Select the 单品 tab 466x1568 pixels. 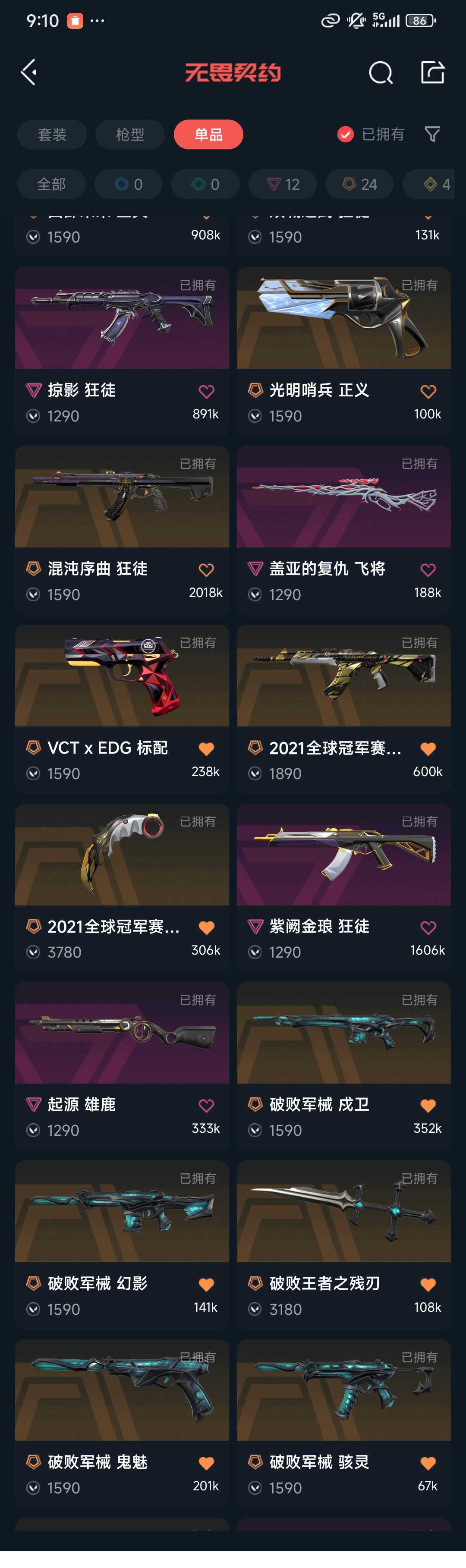point(208,135)
